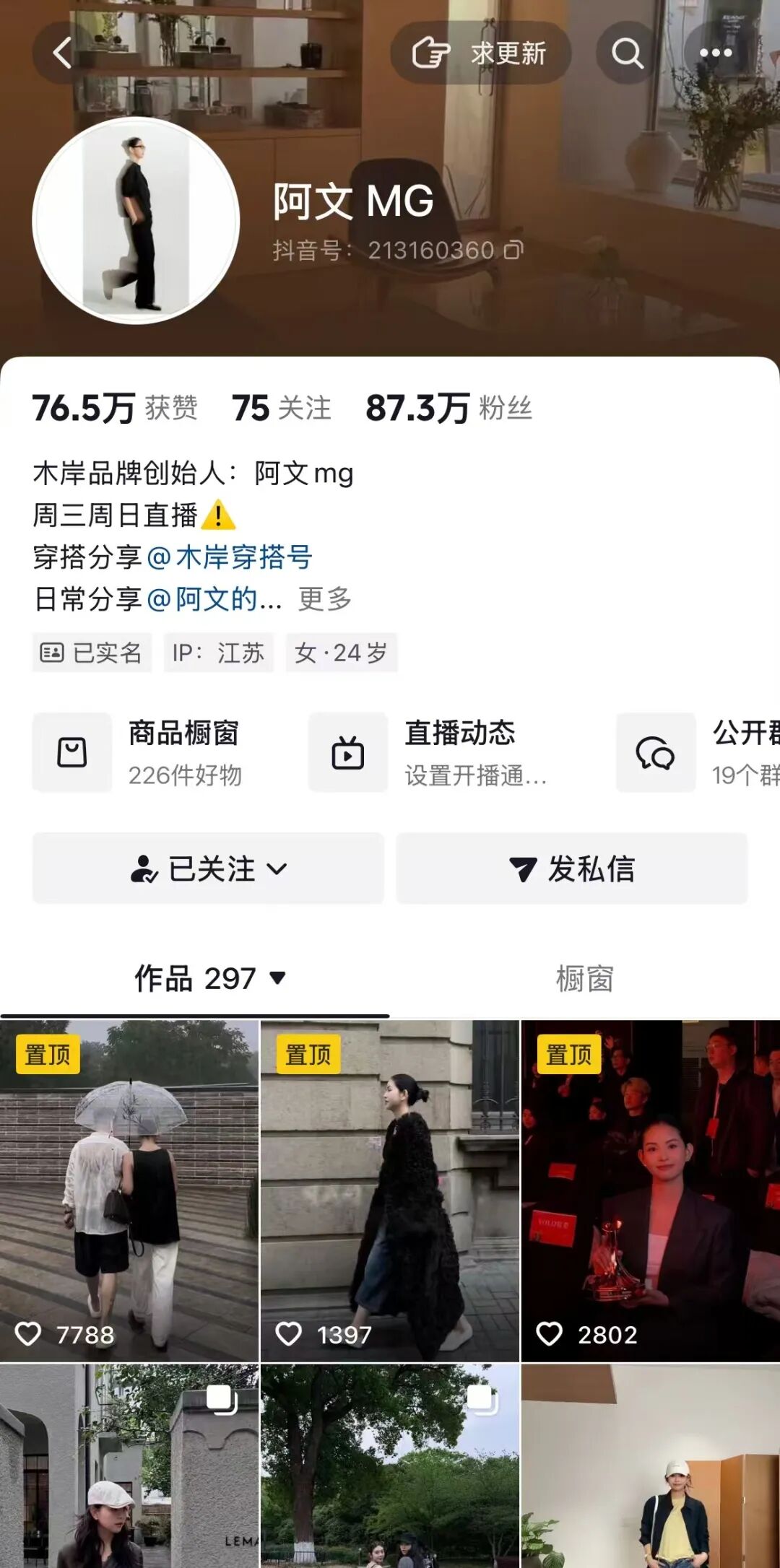Open the @木岸穿搭号 mention link
The image size is (780, 1568).
pos(230,557)
